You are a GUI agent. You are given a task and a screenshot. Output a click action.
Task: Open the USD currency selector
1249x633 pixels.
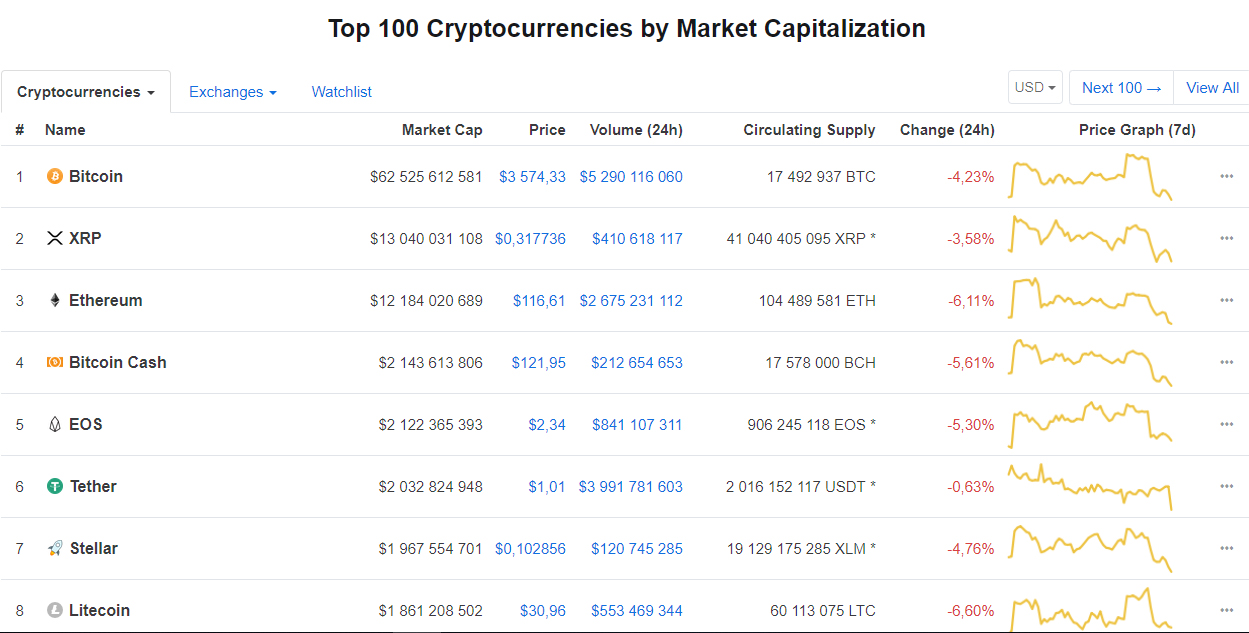(x=1035, y=88)
